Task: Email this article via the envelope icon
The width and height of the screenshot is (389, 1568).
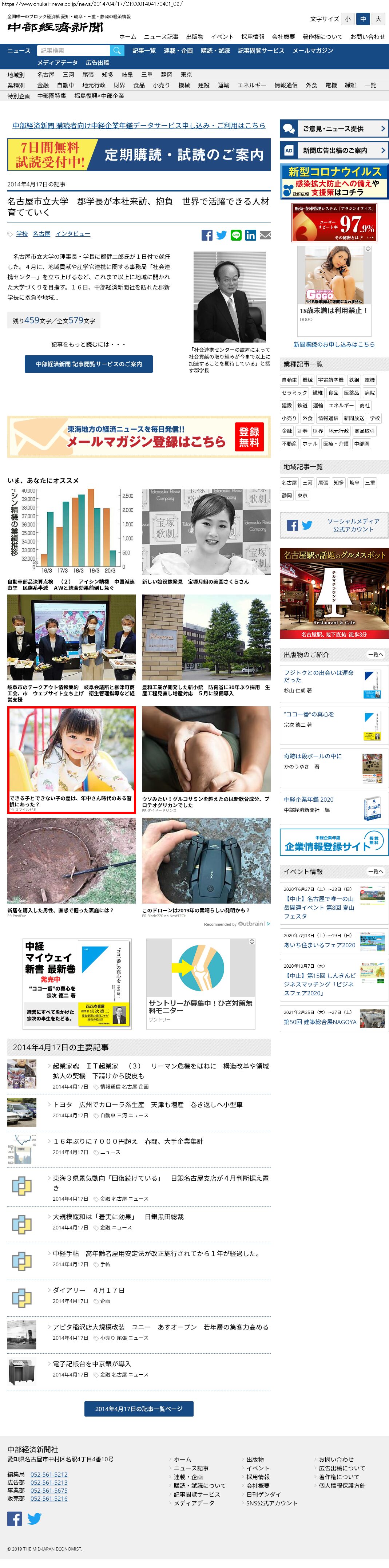Action: click(265, 235)
